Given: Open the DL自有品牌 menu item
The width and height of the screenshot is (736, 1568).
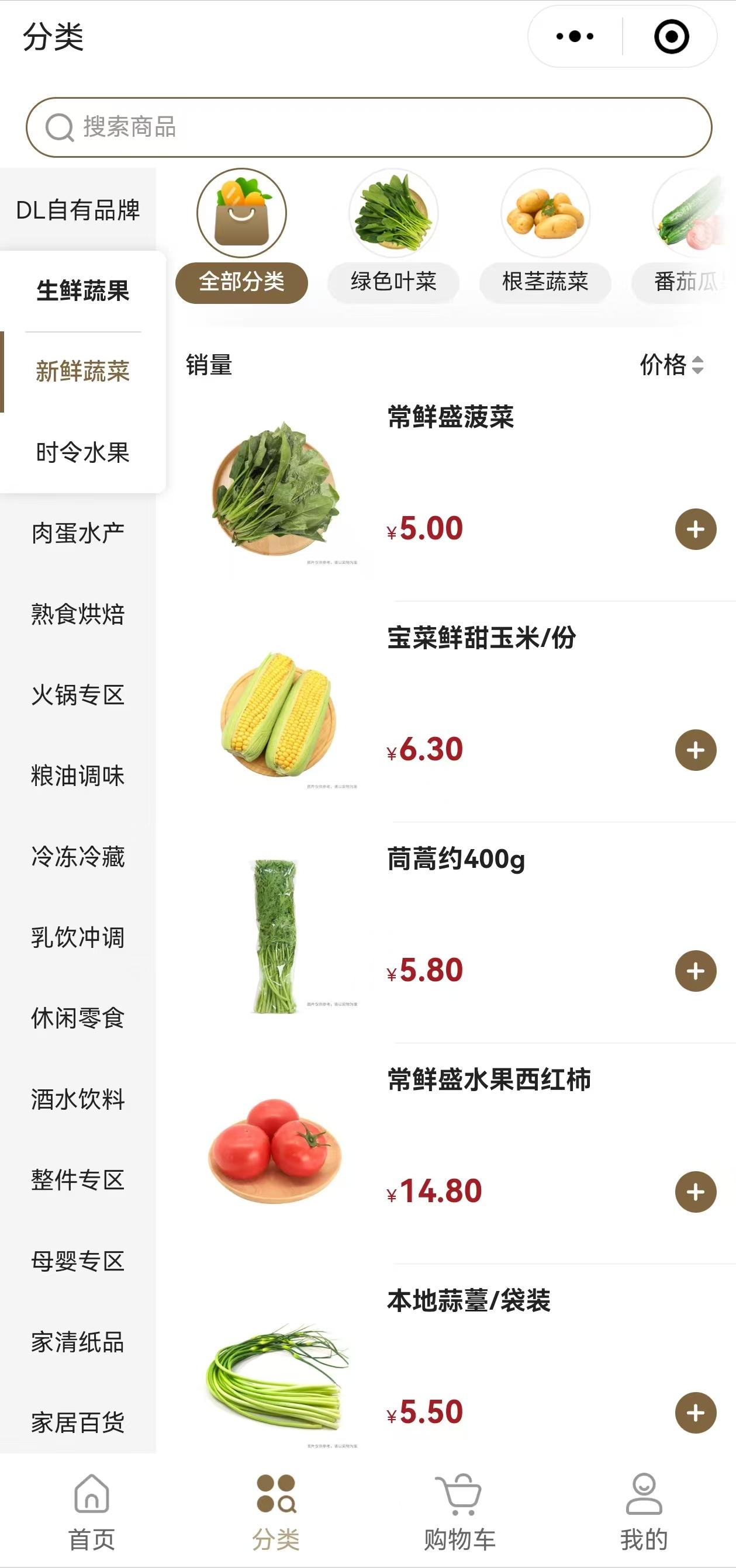Looking at the screenshot, I should [79, 211].
